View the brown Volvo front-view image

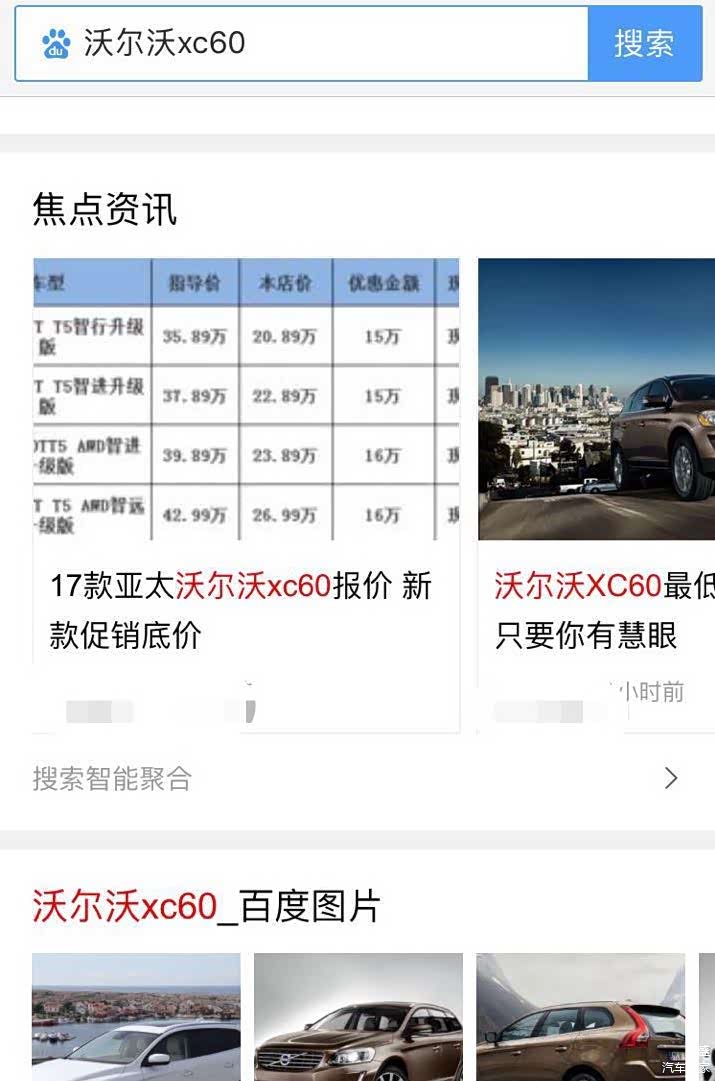[358, 1017]
